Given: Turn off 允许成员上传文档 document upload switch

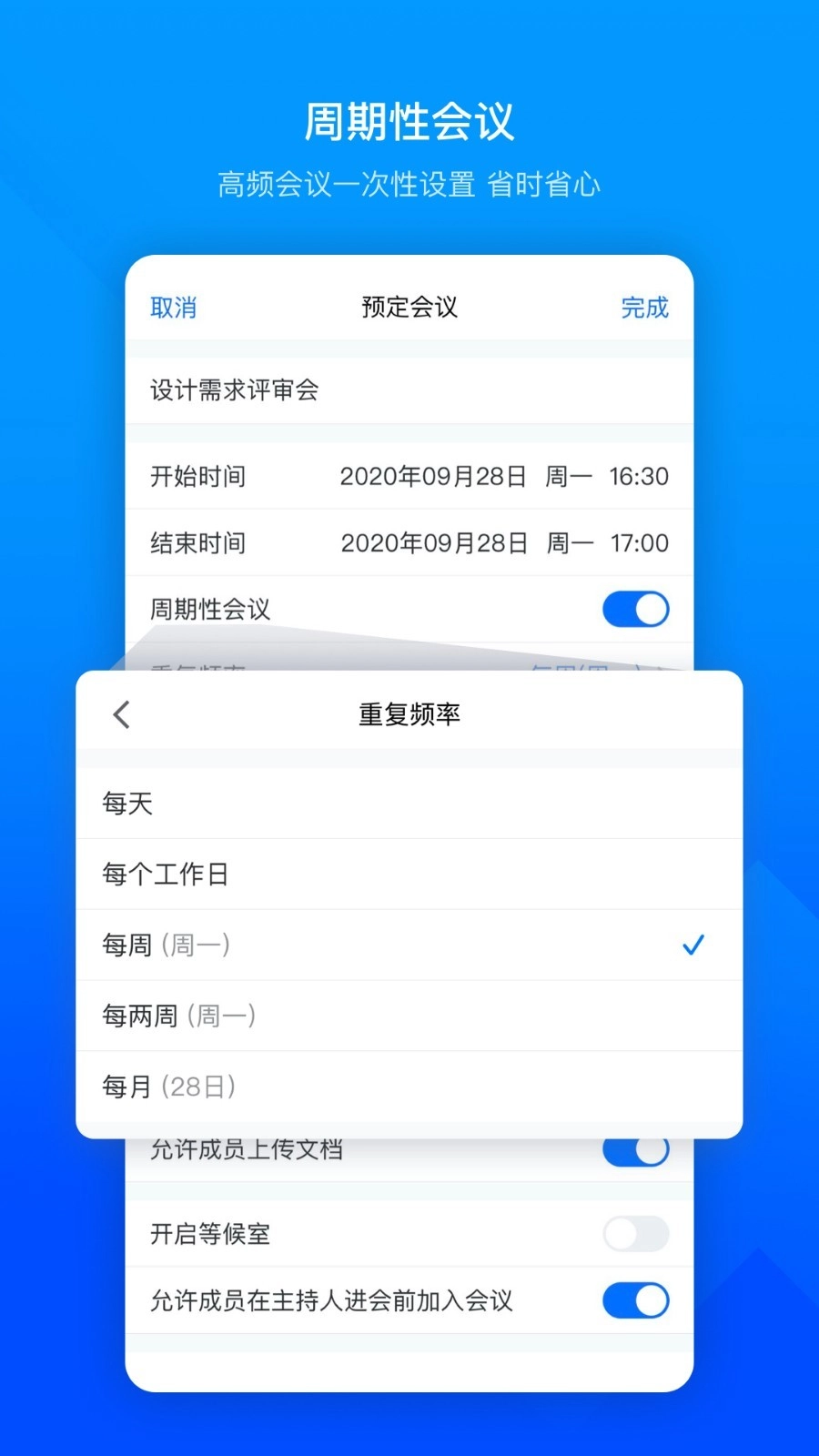Looking at the screenshot, I should [x=634, y=1149].
